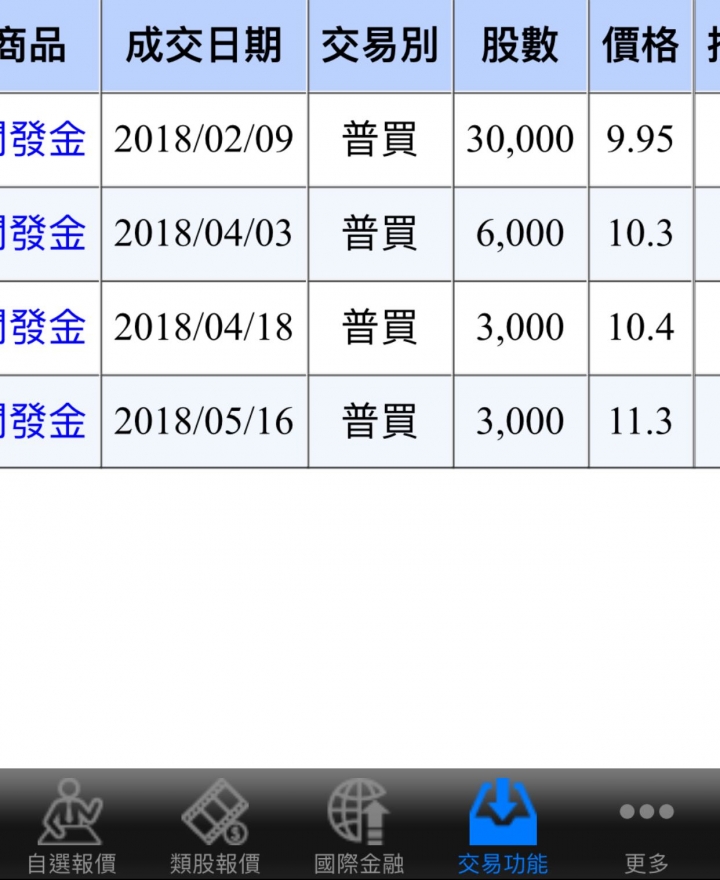Open the 類股報價 tab
720x880 pixels.
pos(215,826)
